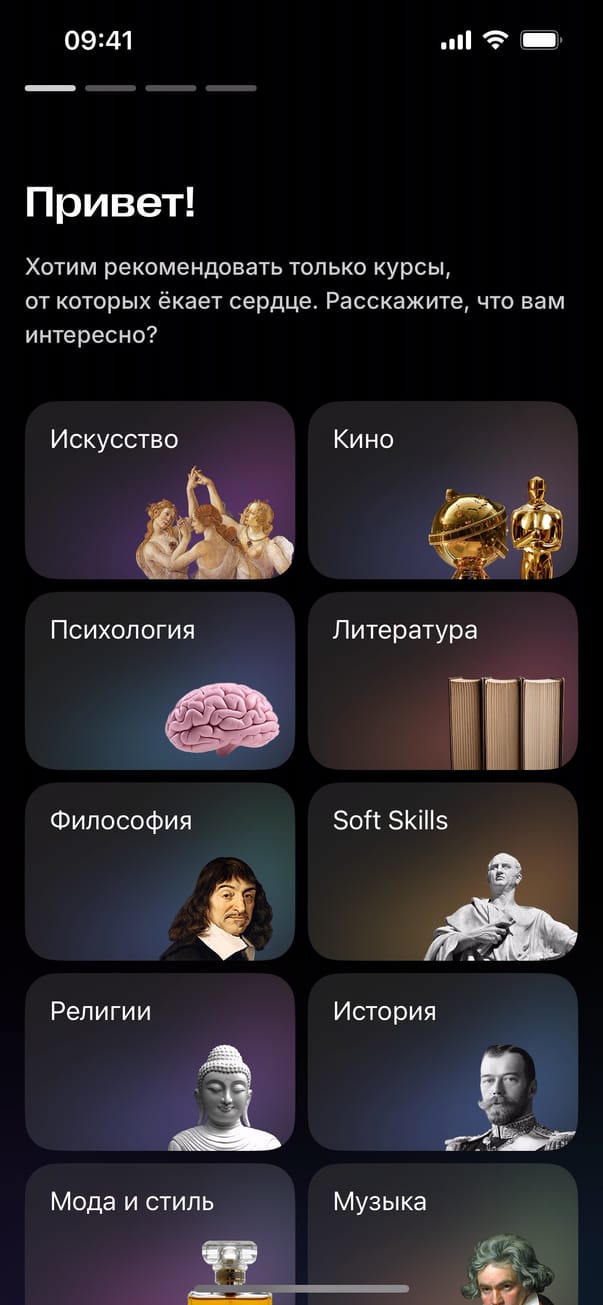Tap the Философия card

pos(160,872)
